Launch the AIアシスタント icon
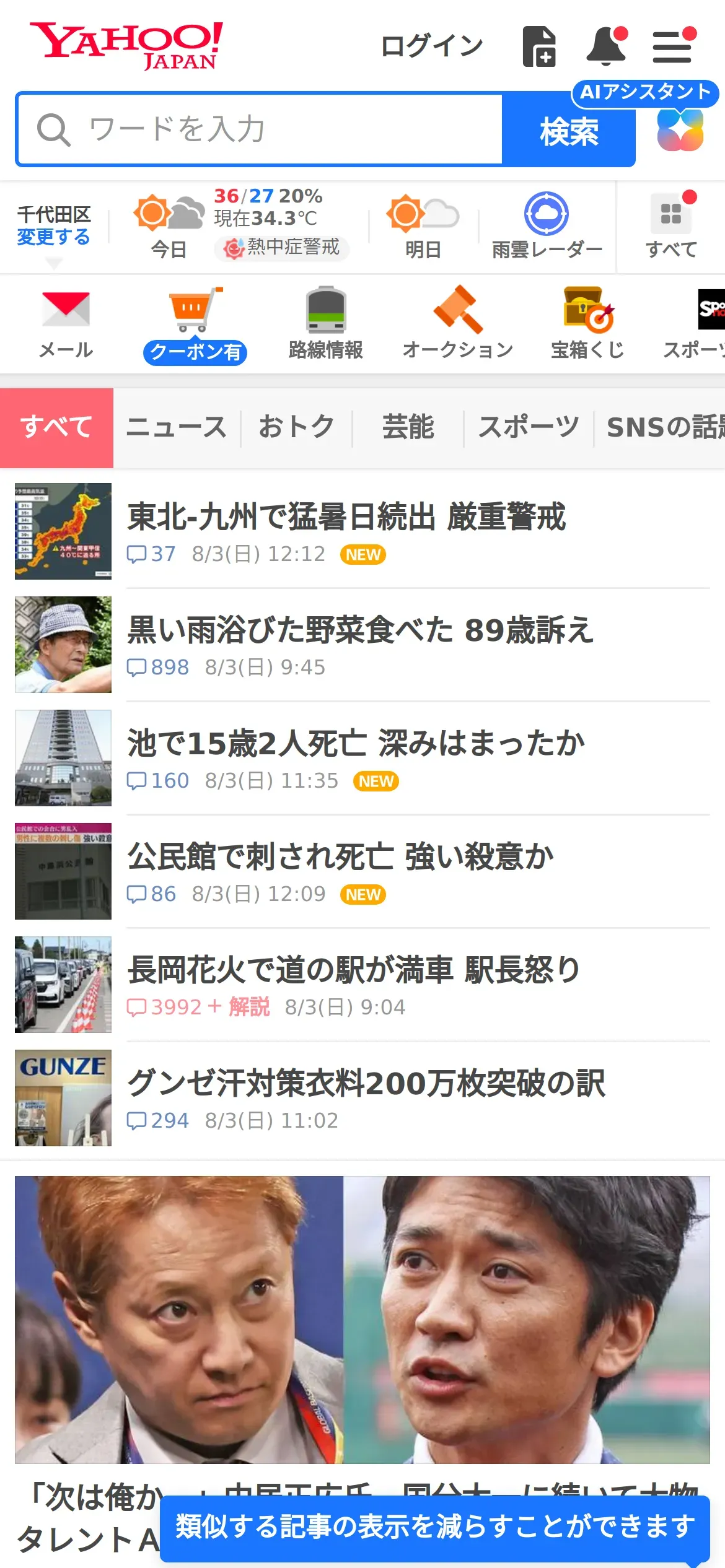Viewport: 725px width, 1568px height. click(x=680, y=129)
